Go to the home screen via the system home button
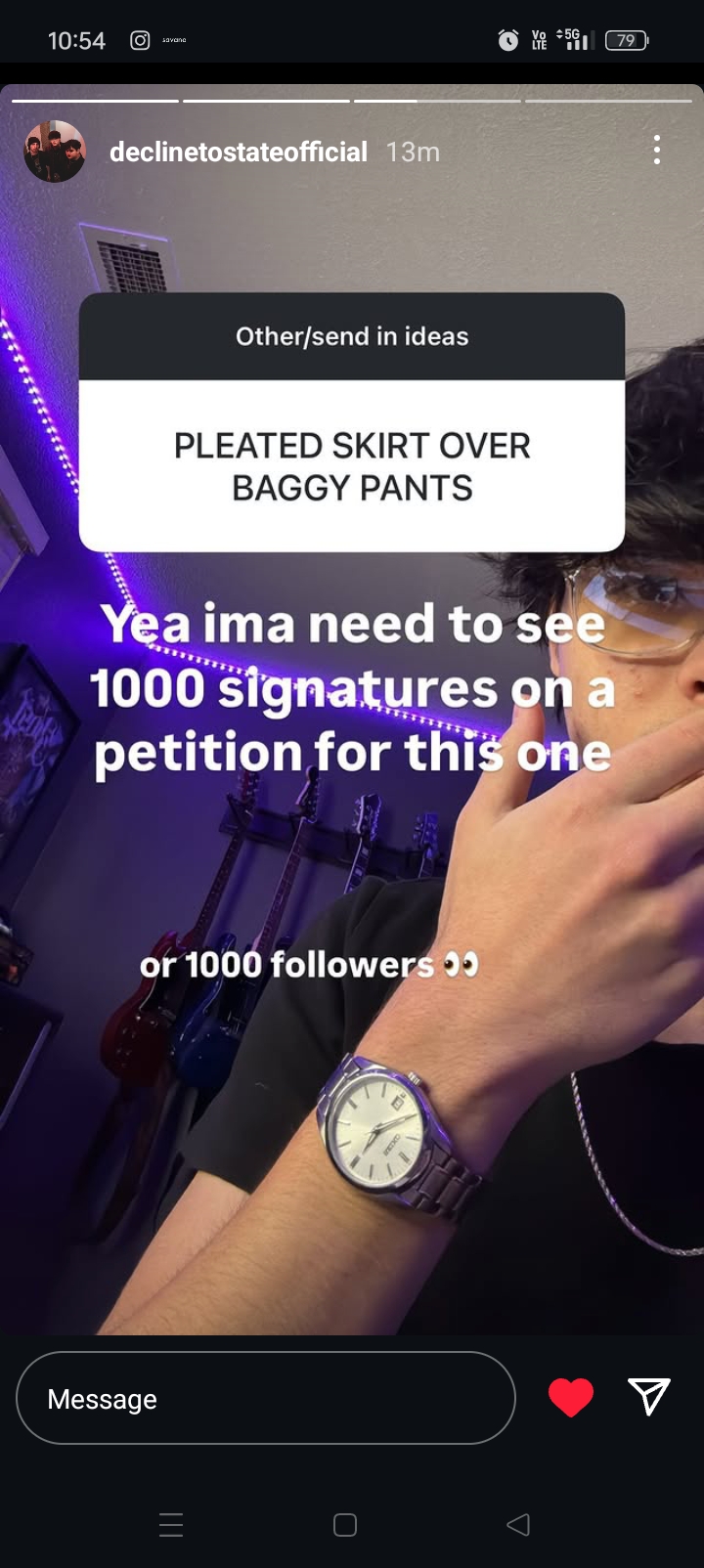This screenshot has width=704, height=1568. coord(345,1525)
